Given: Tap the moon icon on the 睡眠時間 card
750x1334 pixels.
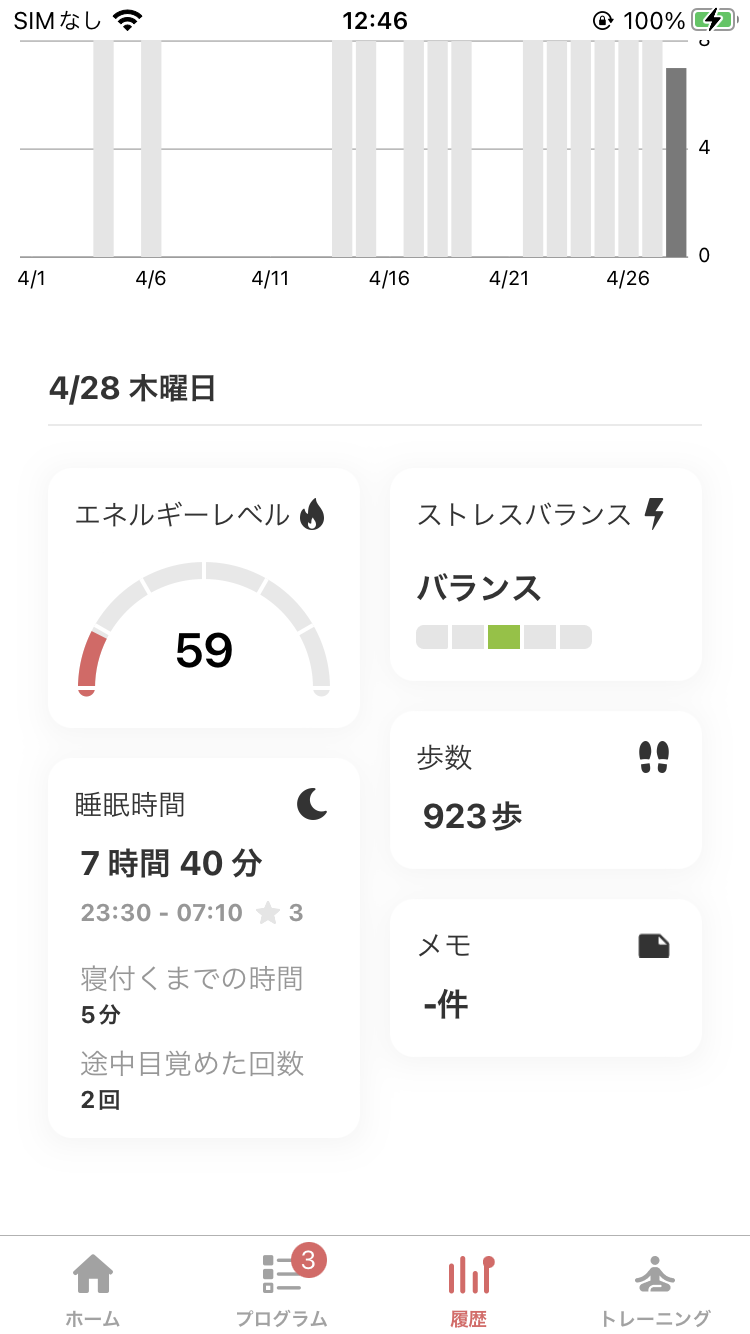Looking at the screenshot, I should 310,804.
